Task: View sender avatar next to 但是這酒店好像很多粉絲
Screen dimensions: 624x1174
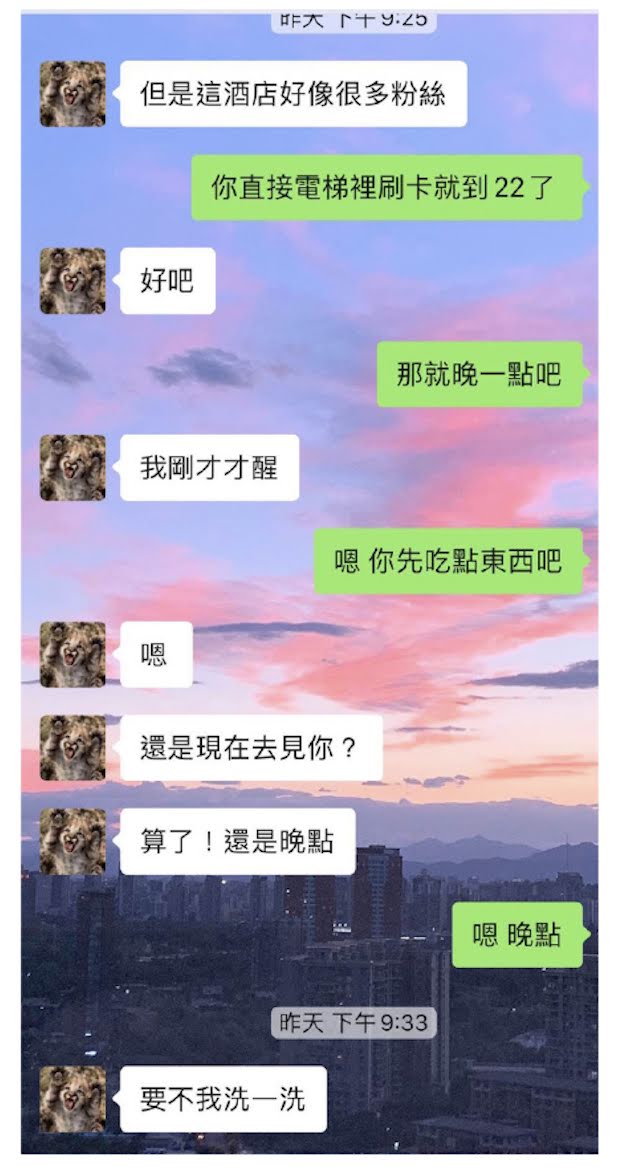Action: click(72, 94)
